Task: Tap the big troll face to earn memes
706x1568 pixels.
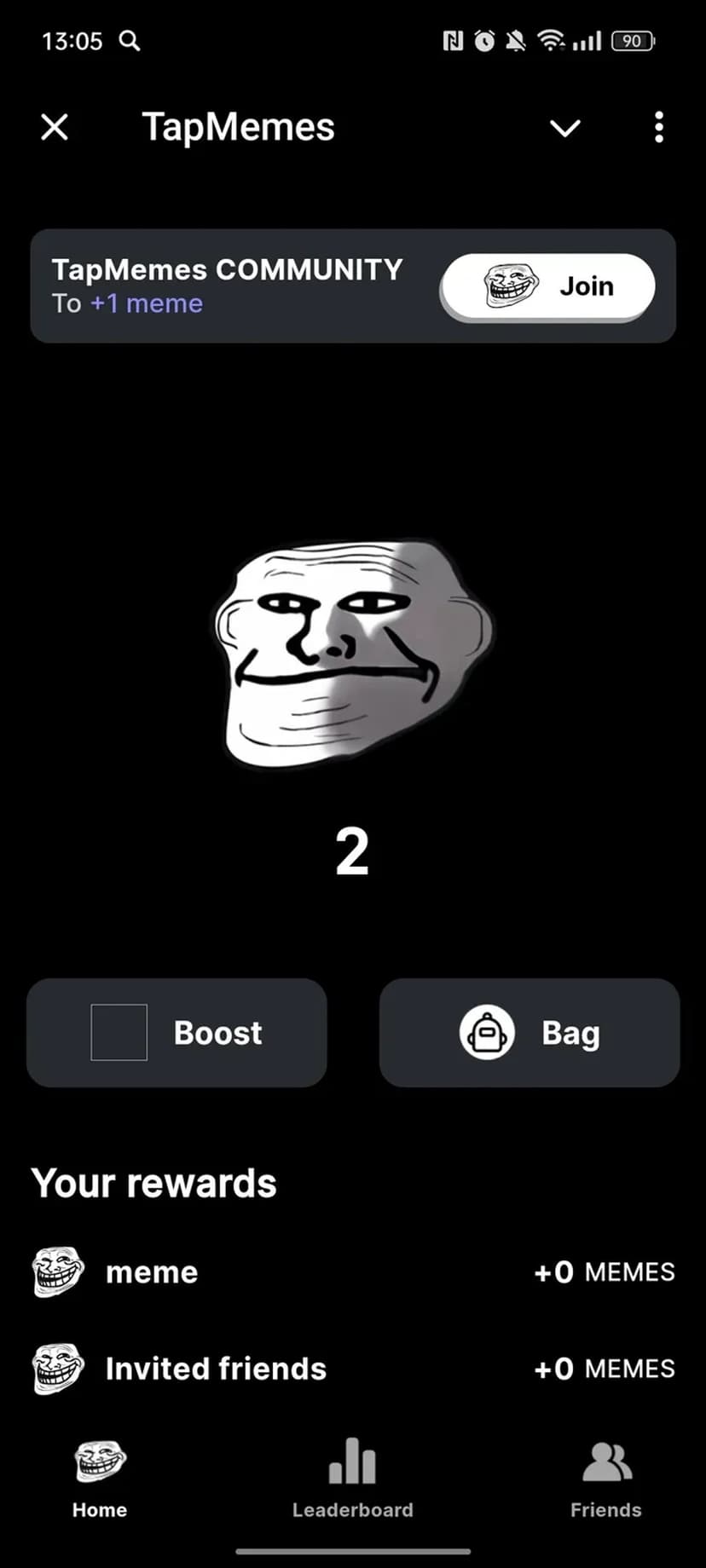Action: (351, 652)
